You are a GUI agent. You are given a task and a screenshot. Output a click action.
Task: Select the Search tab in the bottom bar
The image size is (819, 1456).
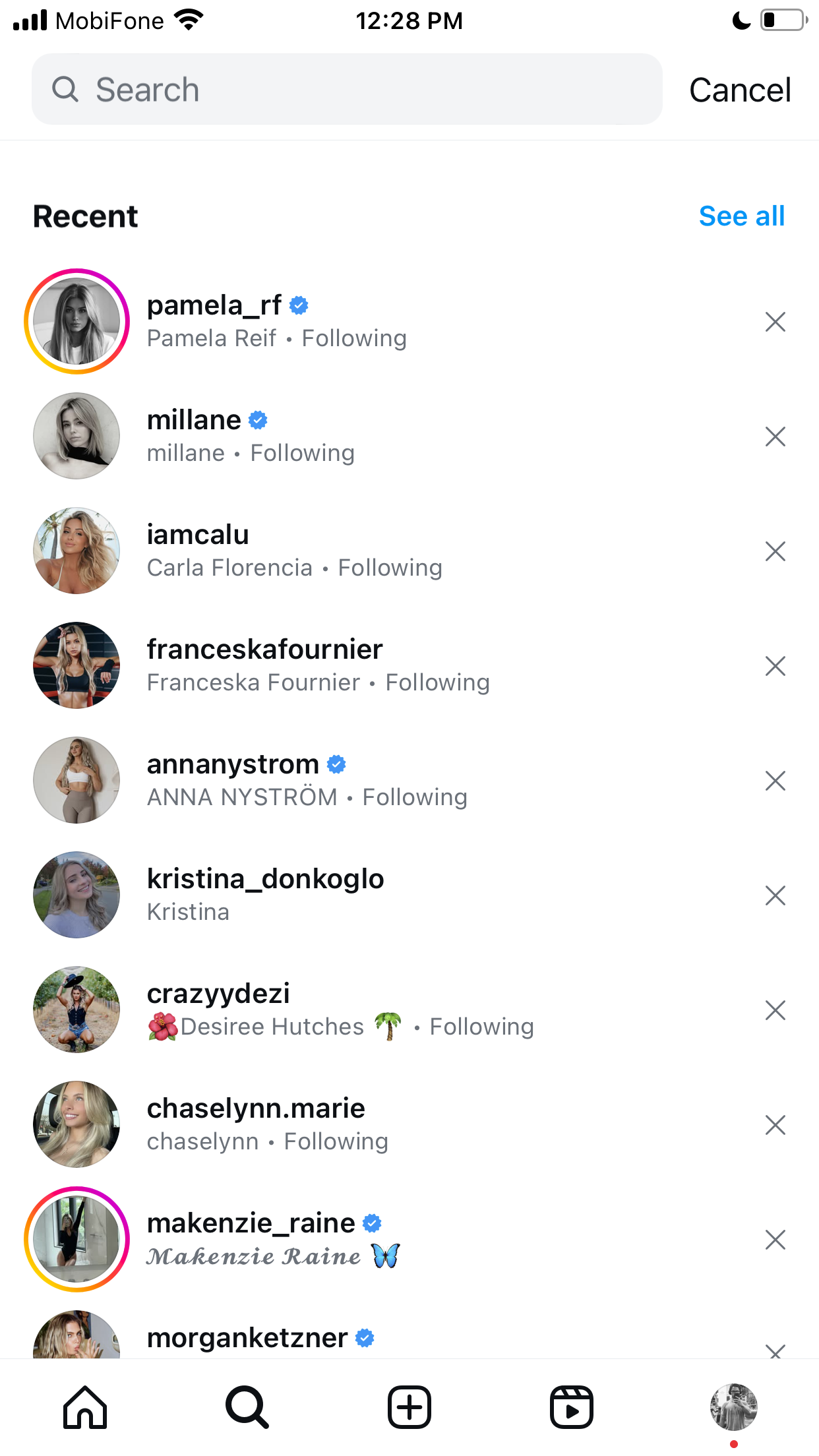247,1407
